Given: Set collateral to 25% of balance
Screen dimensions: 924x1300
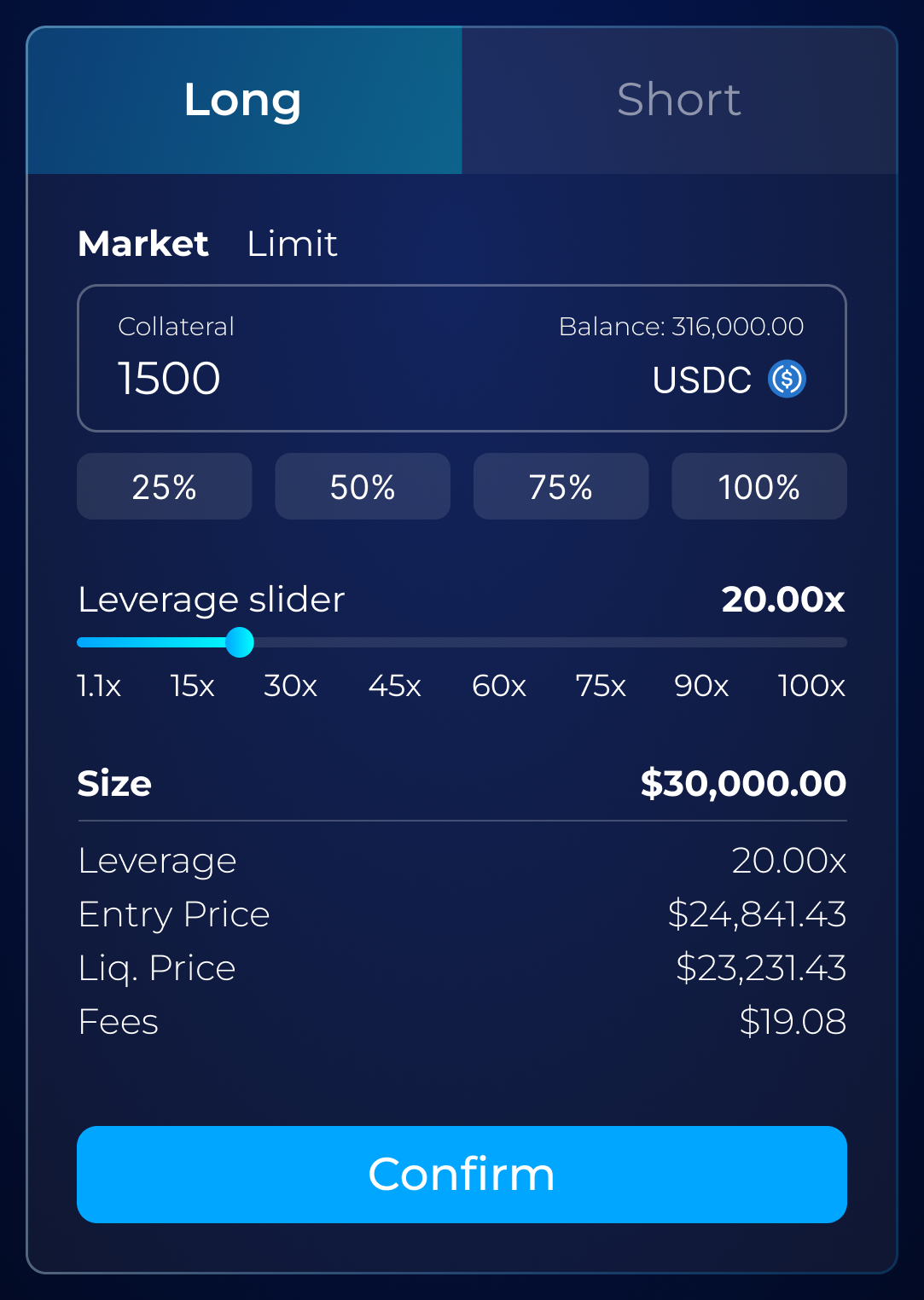Looking at the screenshot, I should [165, 487].
